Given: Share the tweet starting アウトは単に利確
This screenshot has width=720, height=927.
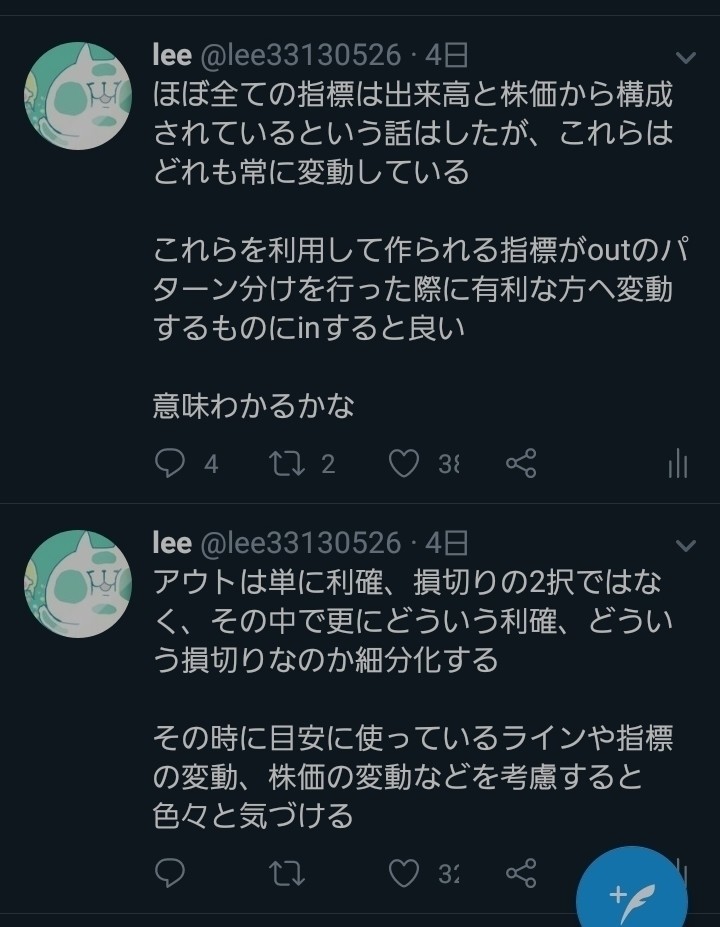Looking at the screenshot, I should [x=521, y=873].
